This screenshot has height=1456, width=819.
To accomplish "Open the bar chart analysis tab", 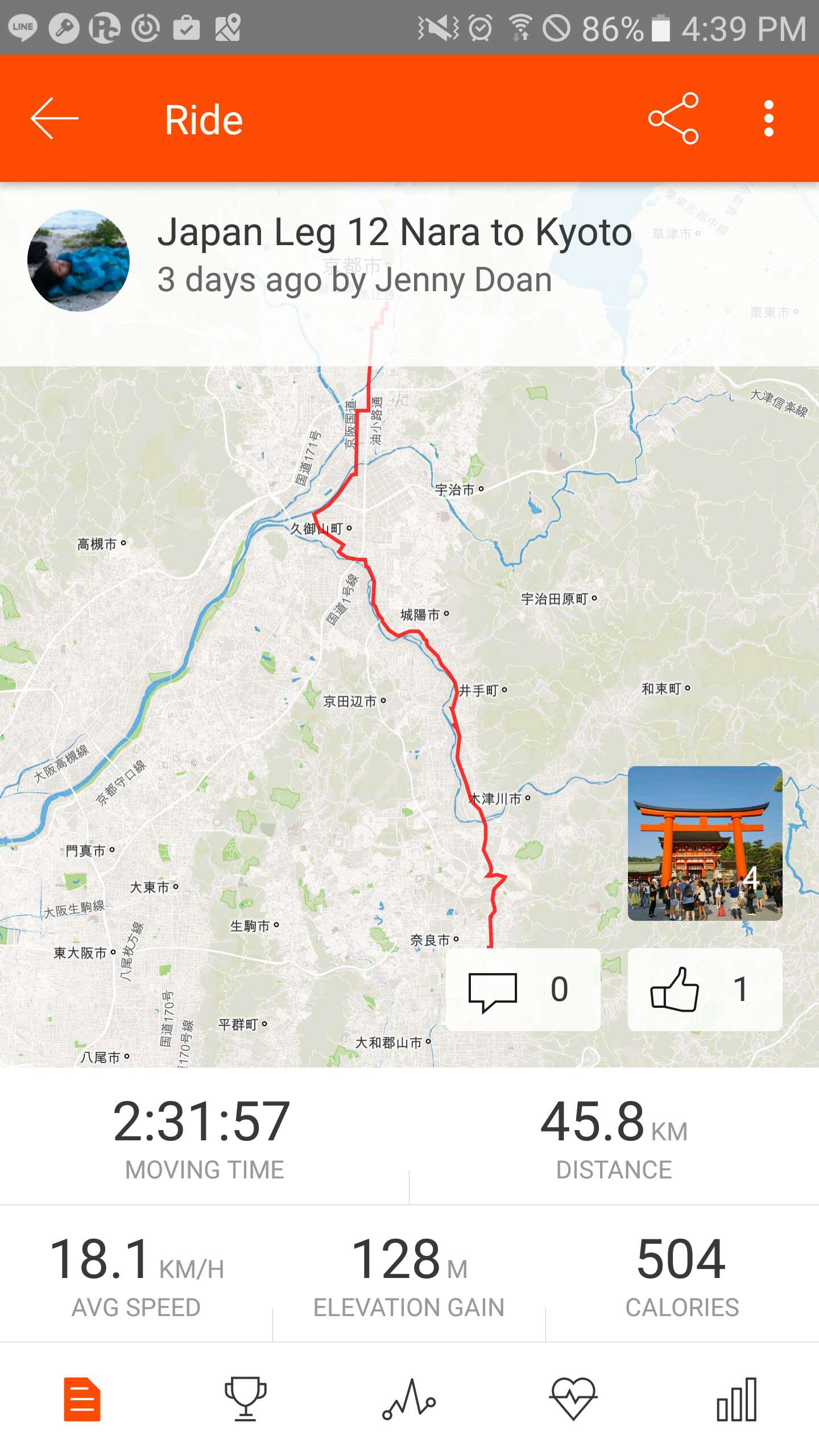I will pos(737,1399).
